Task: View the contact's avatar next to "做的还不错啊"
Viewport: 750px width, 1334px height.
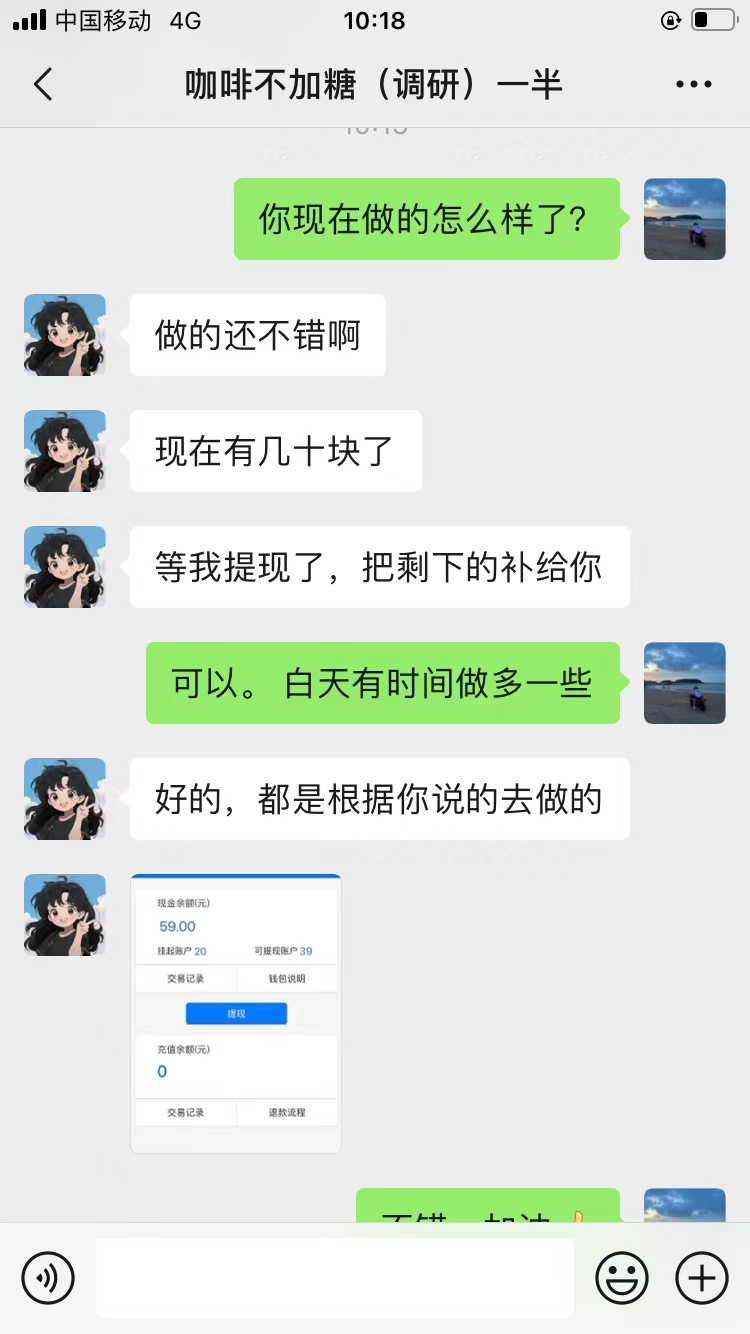Action: [x=65, y=335]
